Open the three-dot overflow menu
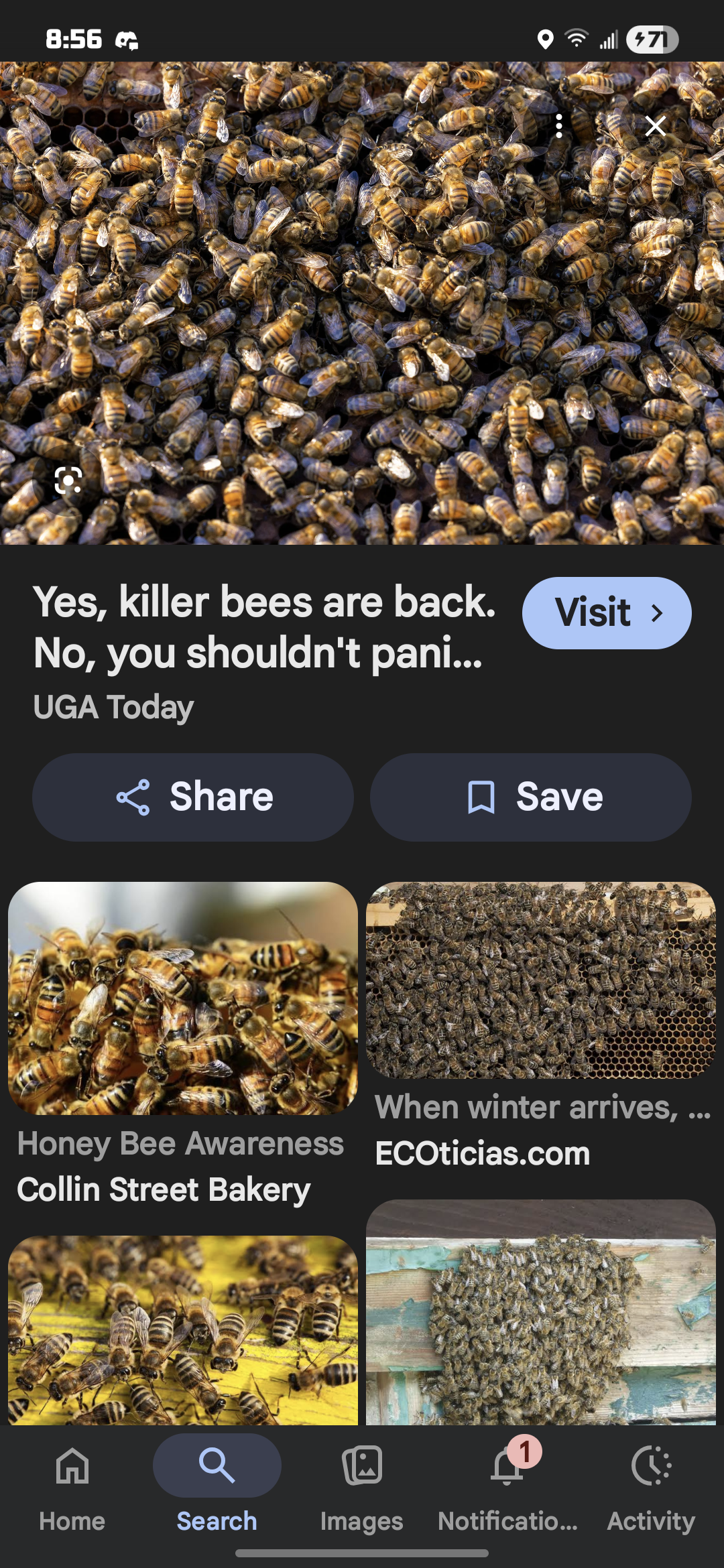This screenshot has width=724, height=1568. (559, 126)
